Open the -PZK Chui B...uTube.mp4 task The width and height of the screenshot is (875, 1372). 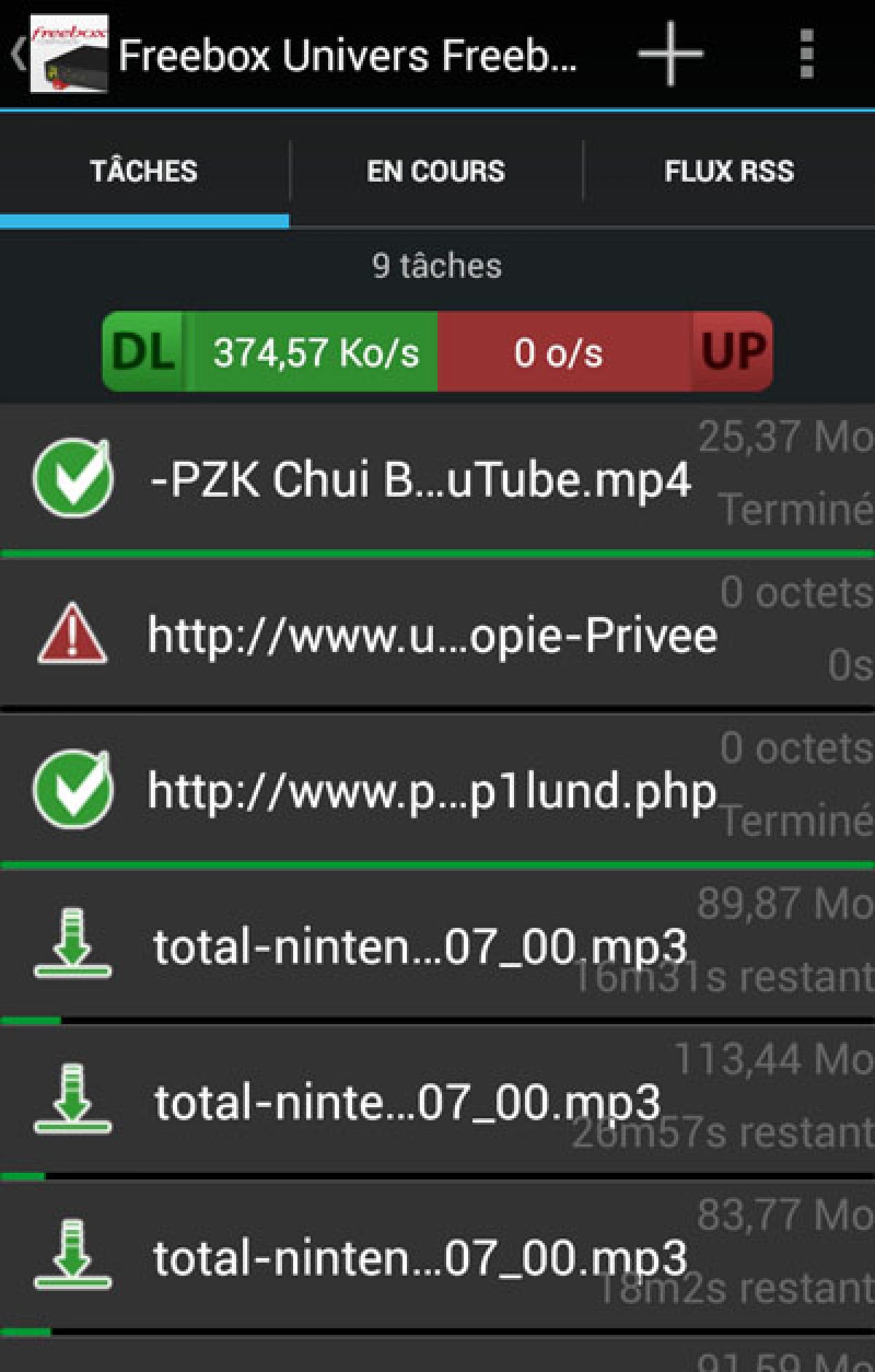coord(419,480)
